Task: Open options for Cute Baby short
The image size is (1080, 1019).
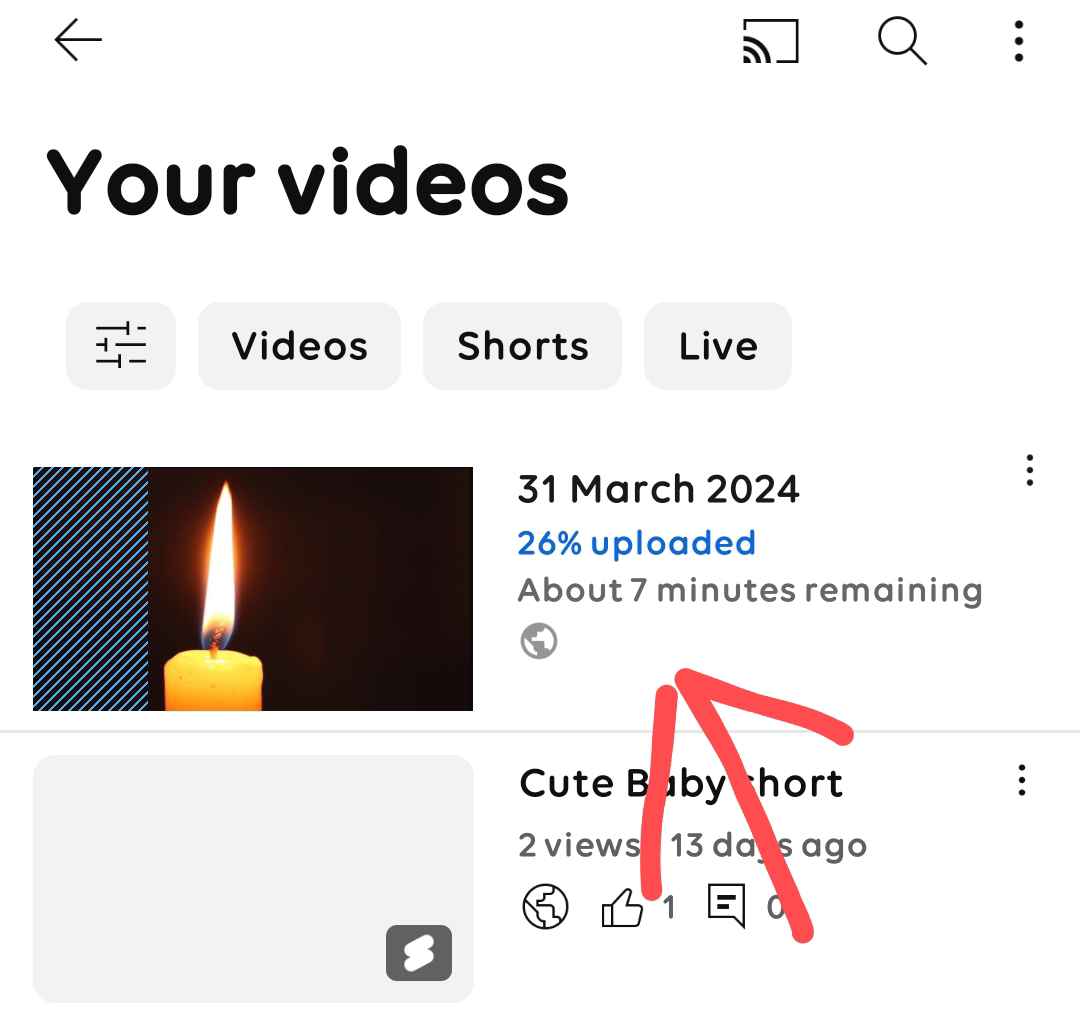Action: click(x=1021, y=780)
